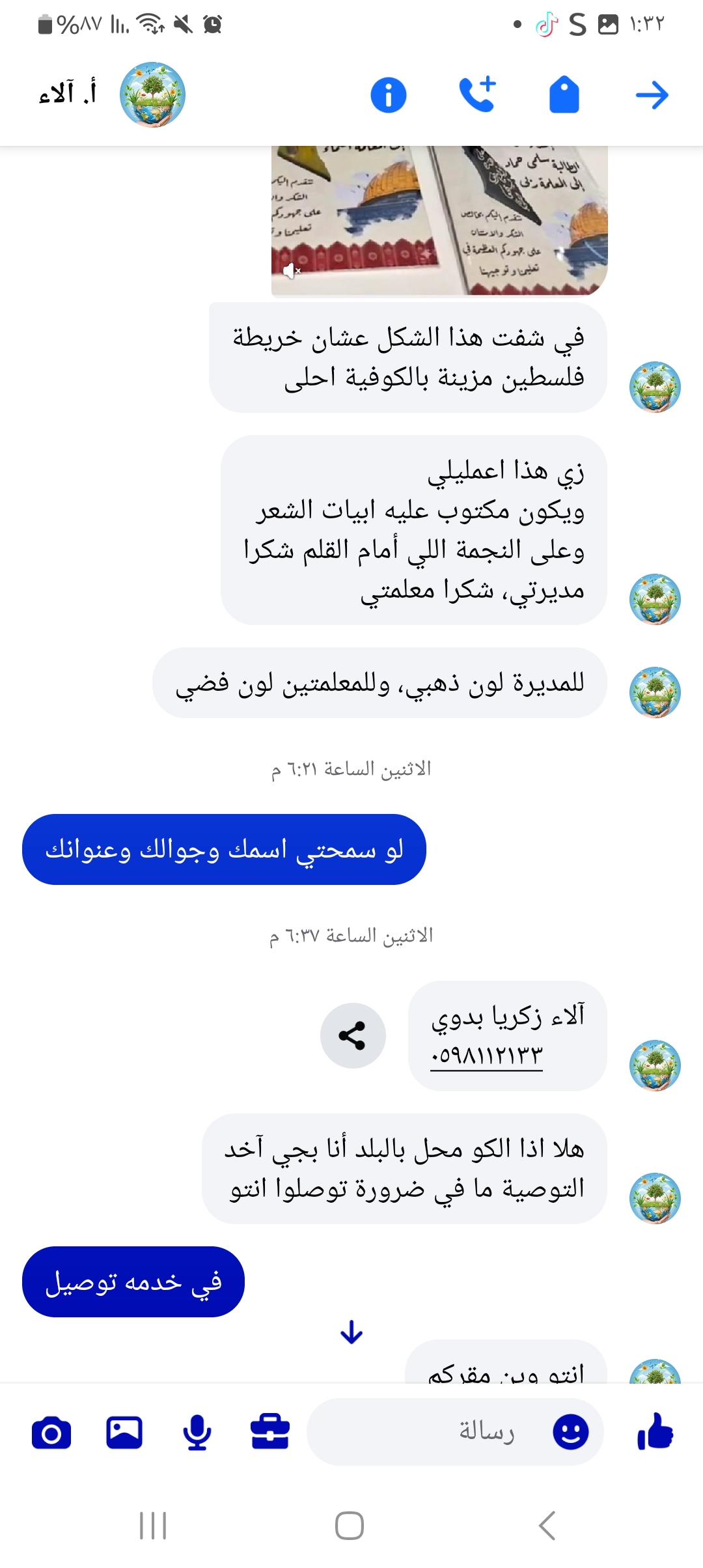Share the message with آلاء زكريا بدوي contact

point(353,1035)
